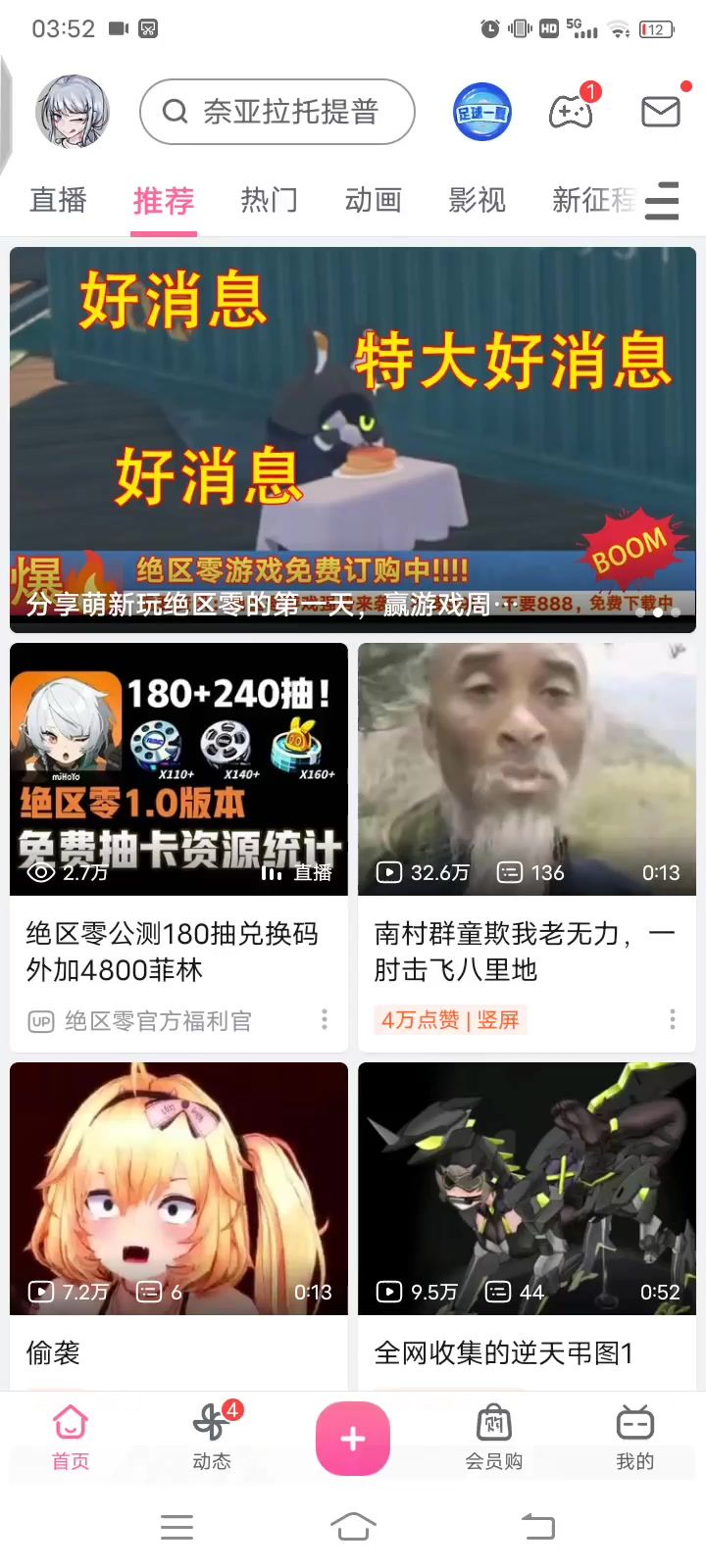Open the game center controller icon
706x1568 pixels.
571,112
